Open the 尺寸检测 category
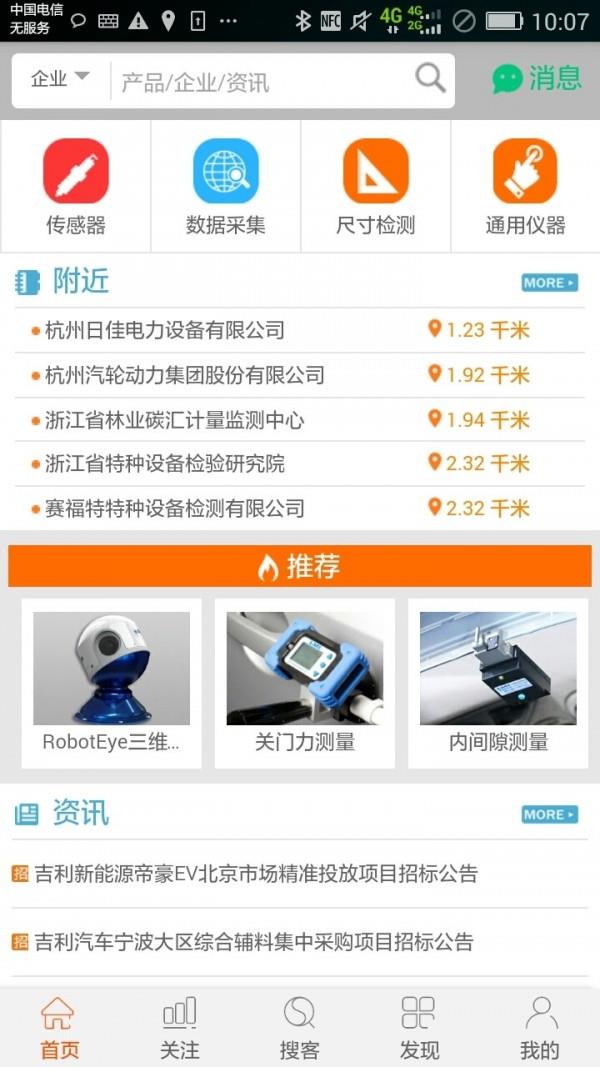Screen dimensions: 600x1067 click(376, 187)
